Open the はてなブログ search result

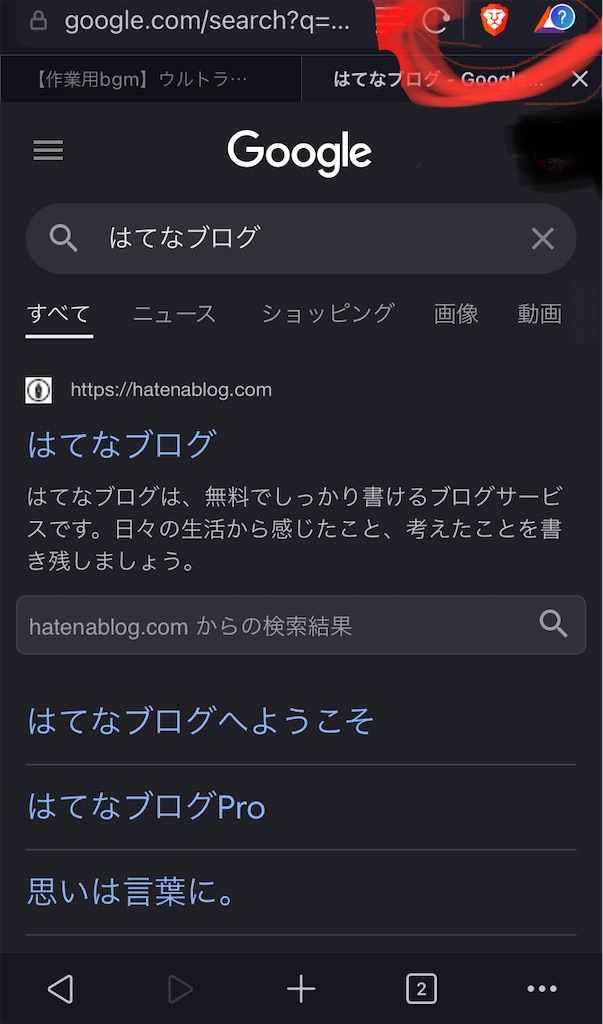tap(122, 443)
